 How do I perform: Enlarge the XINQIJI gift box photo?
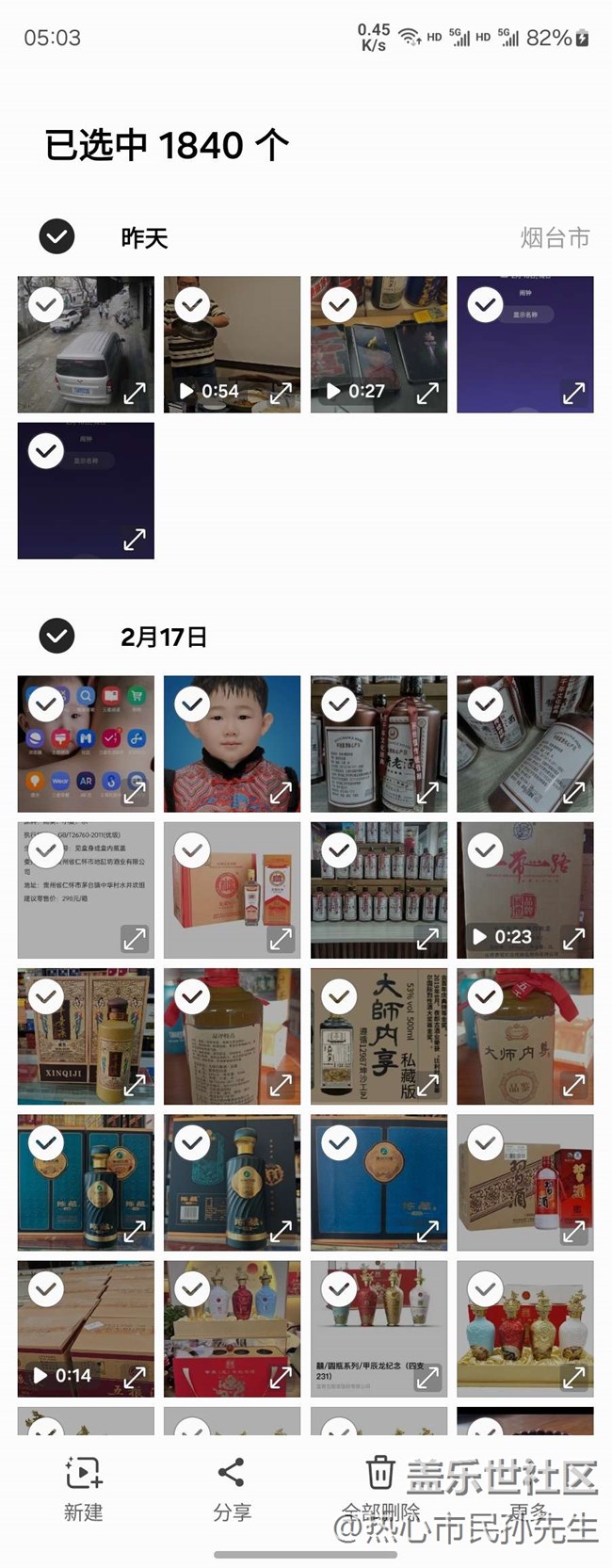[x=135, y=1085]
